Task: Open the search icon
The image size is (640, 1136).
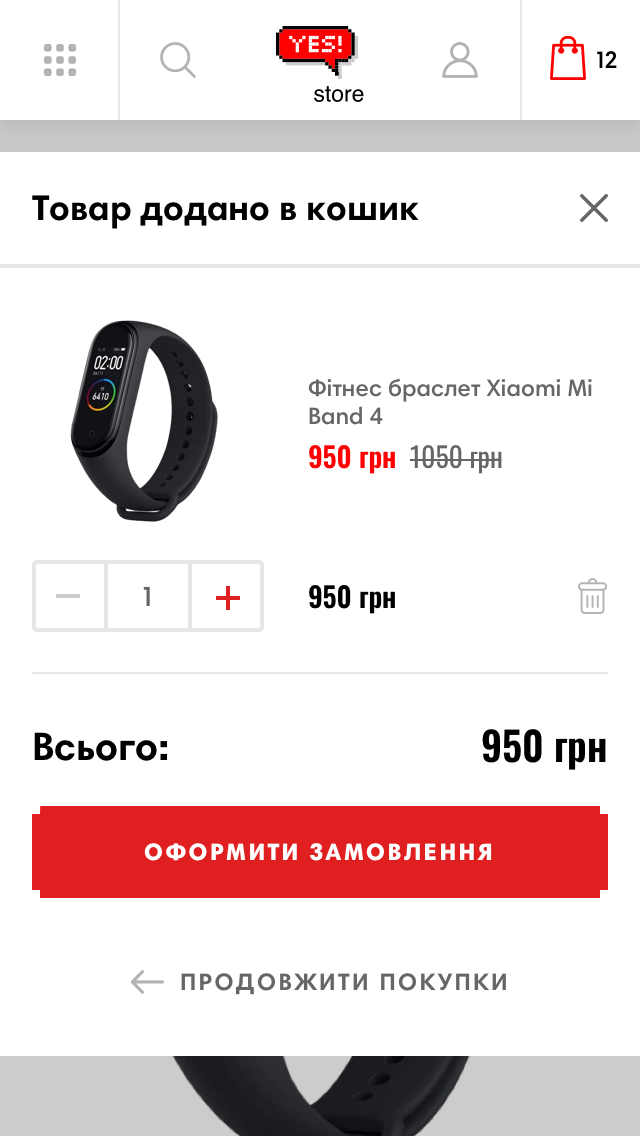Action: [x=178, y=60]
